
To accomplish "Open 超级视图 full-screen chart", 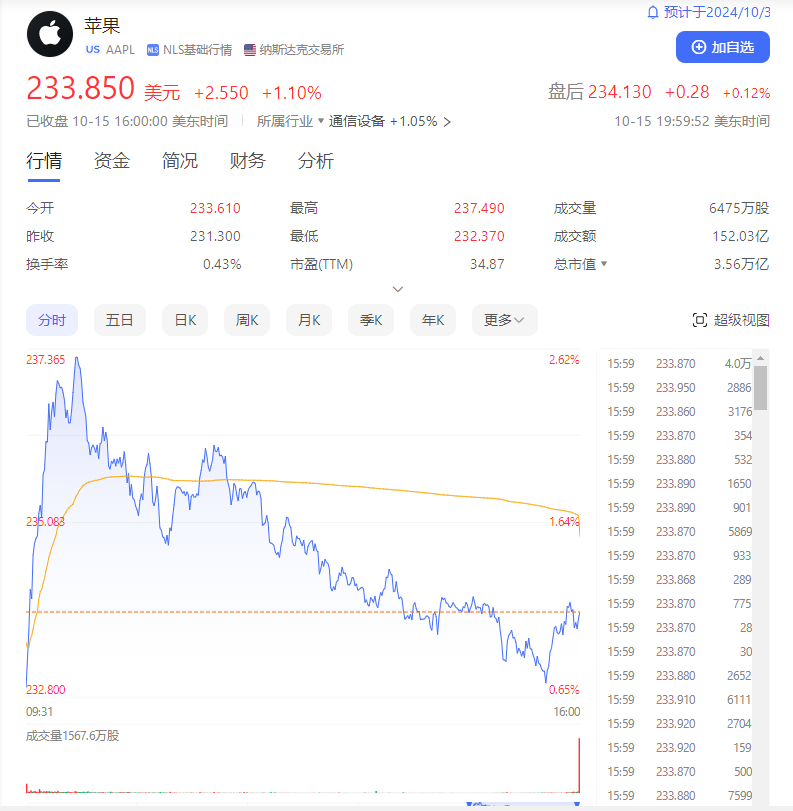I will pos(731,320).
